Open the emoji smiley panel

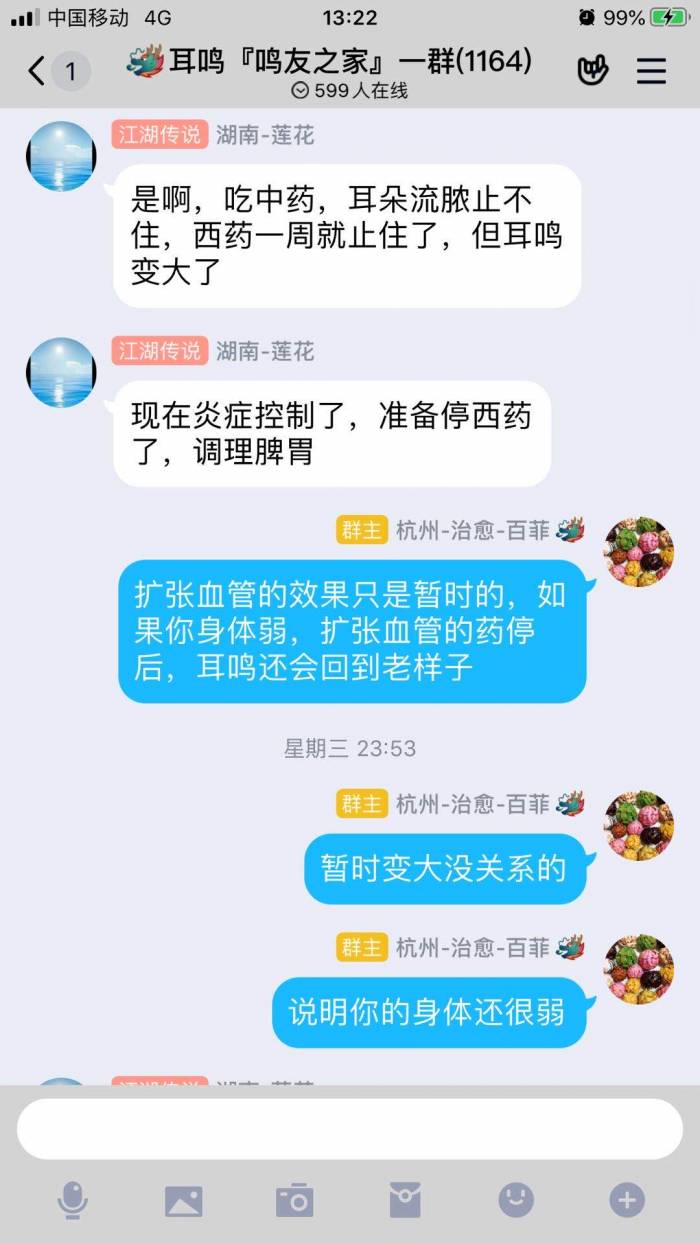tap(516, 1200)
